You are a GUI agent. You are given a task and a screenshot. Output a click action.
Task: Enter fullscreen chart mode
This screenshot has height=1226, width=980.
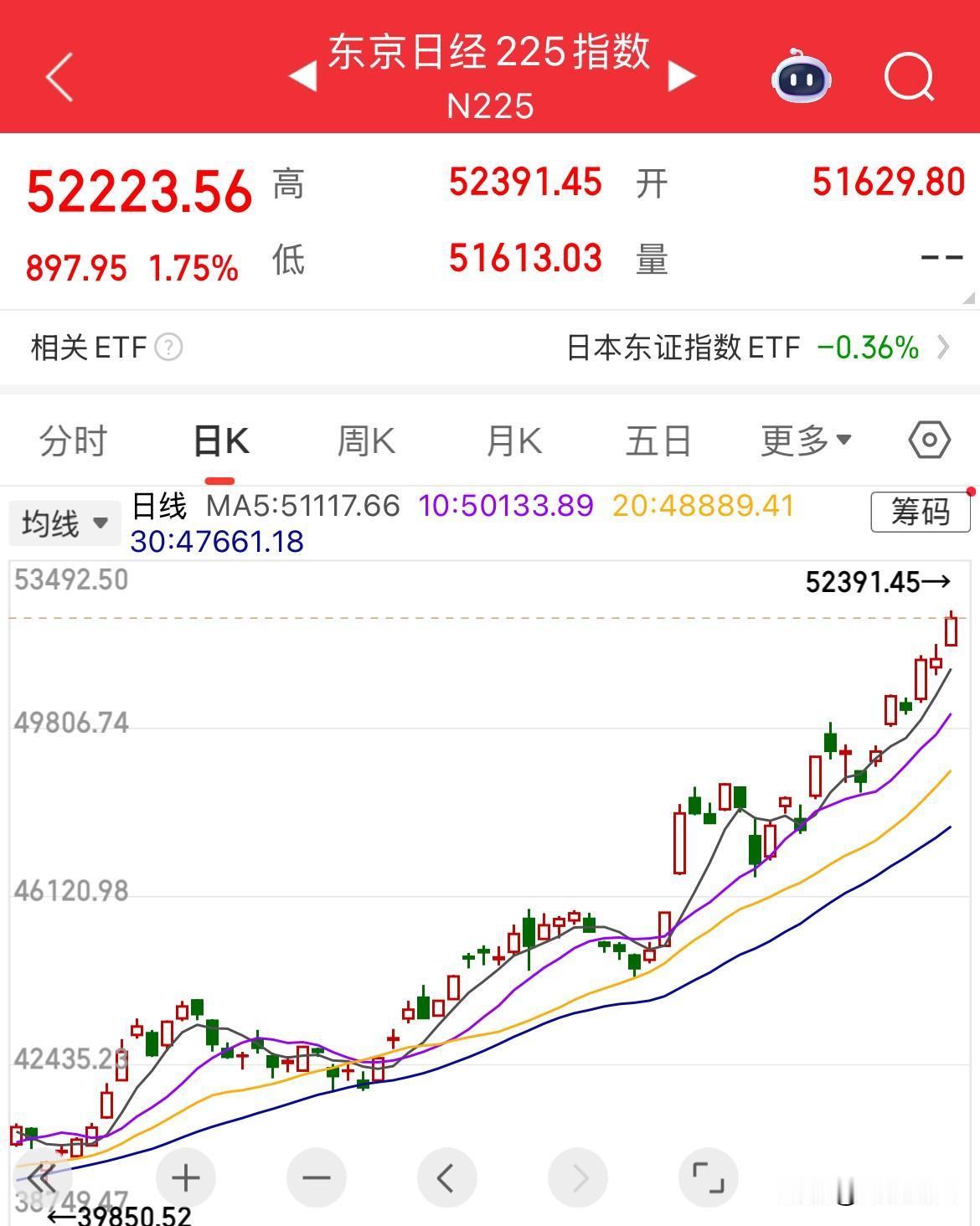tap(708, 1177)
